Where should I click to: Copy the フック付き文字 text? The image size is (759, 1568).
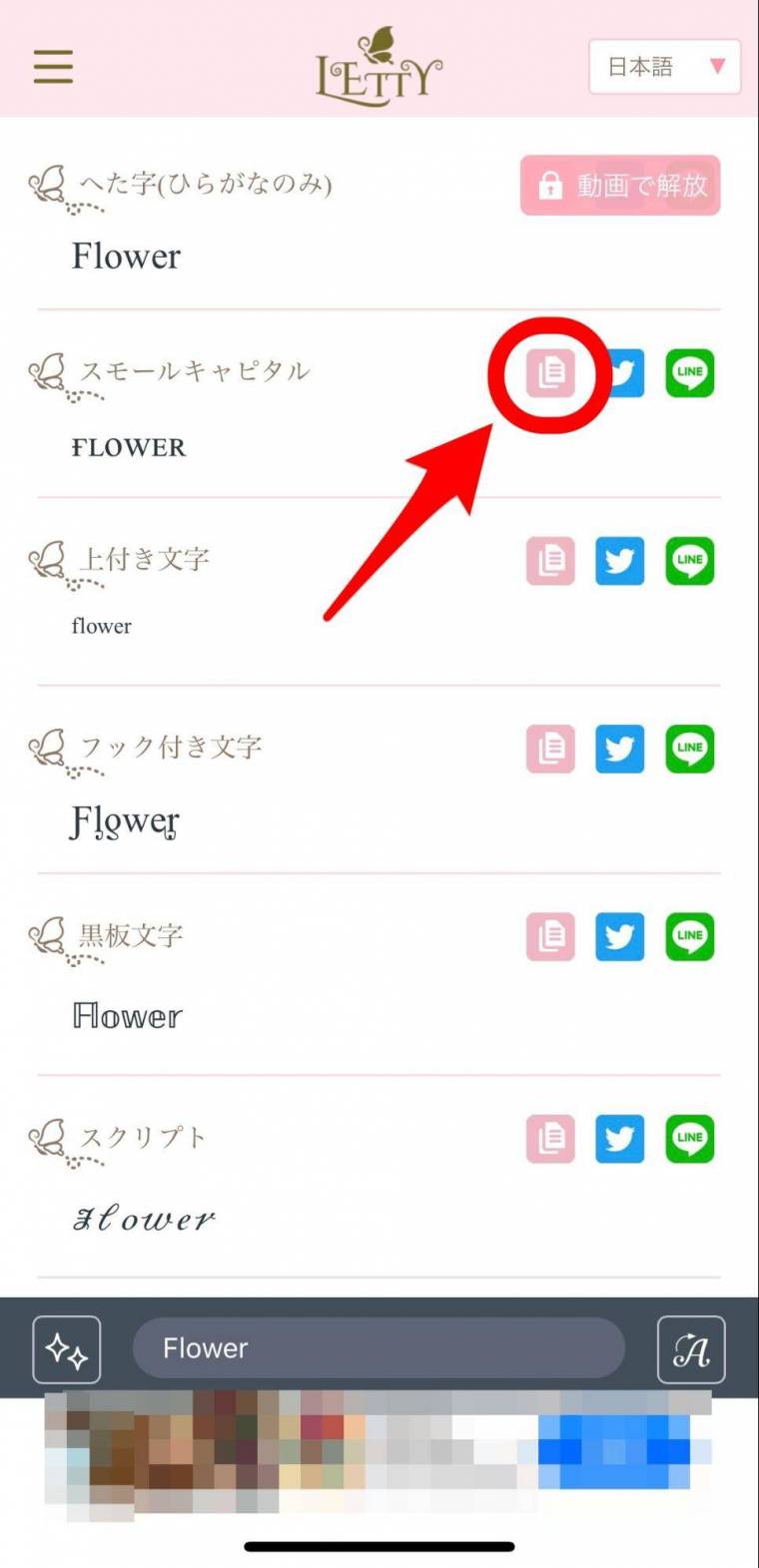[550, 749]
